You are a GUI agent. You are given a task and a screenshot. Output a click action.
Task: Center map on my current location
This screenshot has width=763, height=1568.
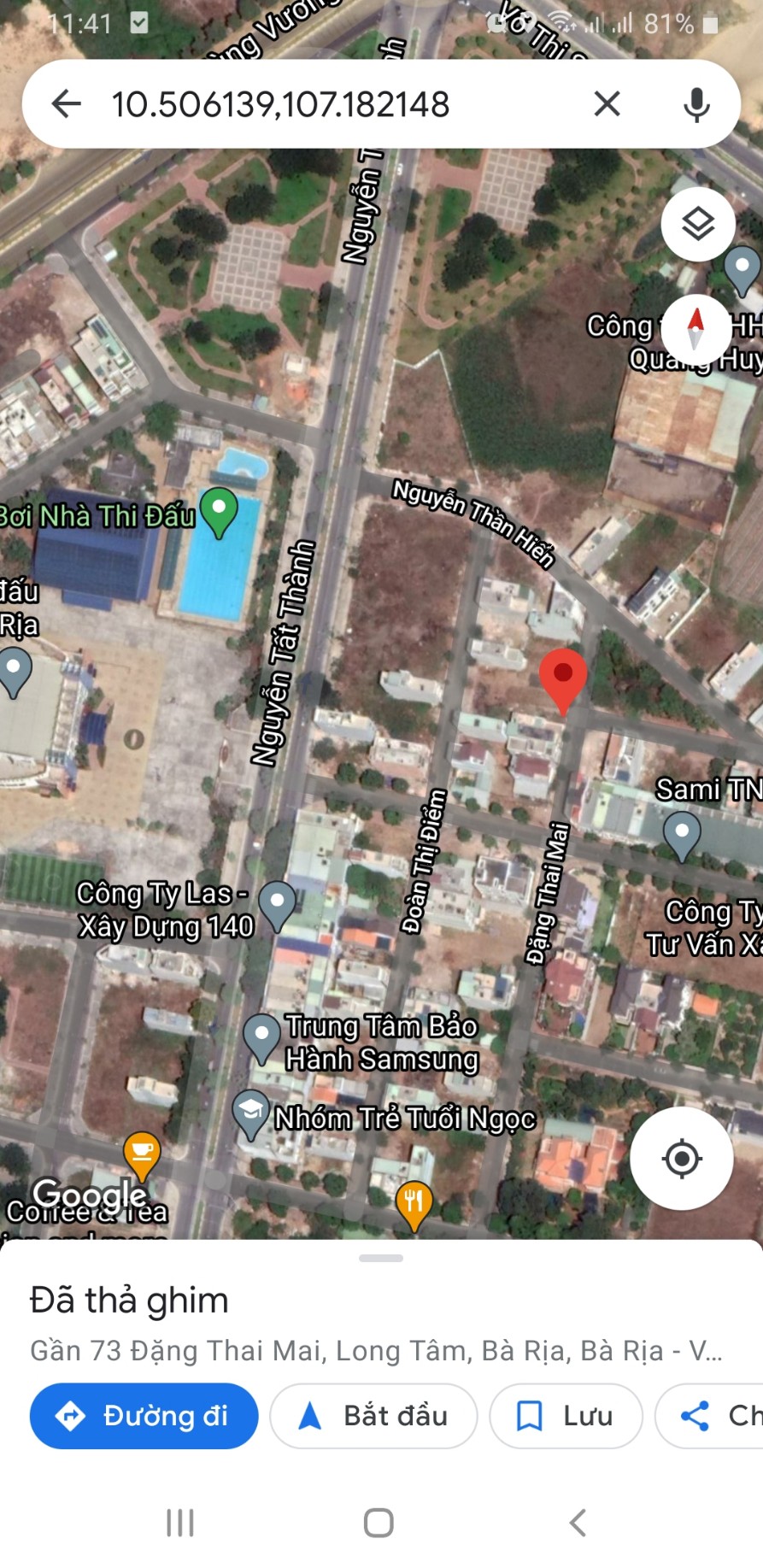[x=681, y=1158]
